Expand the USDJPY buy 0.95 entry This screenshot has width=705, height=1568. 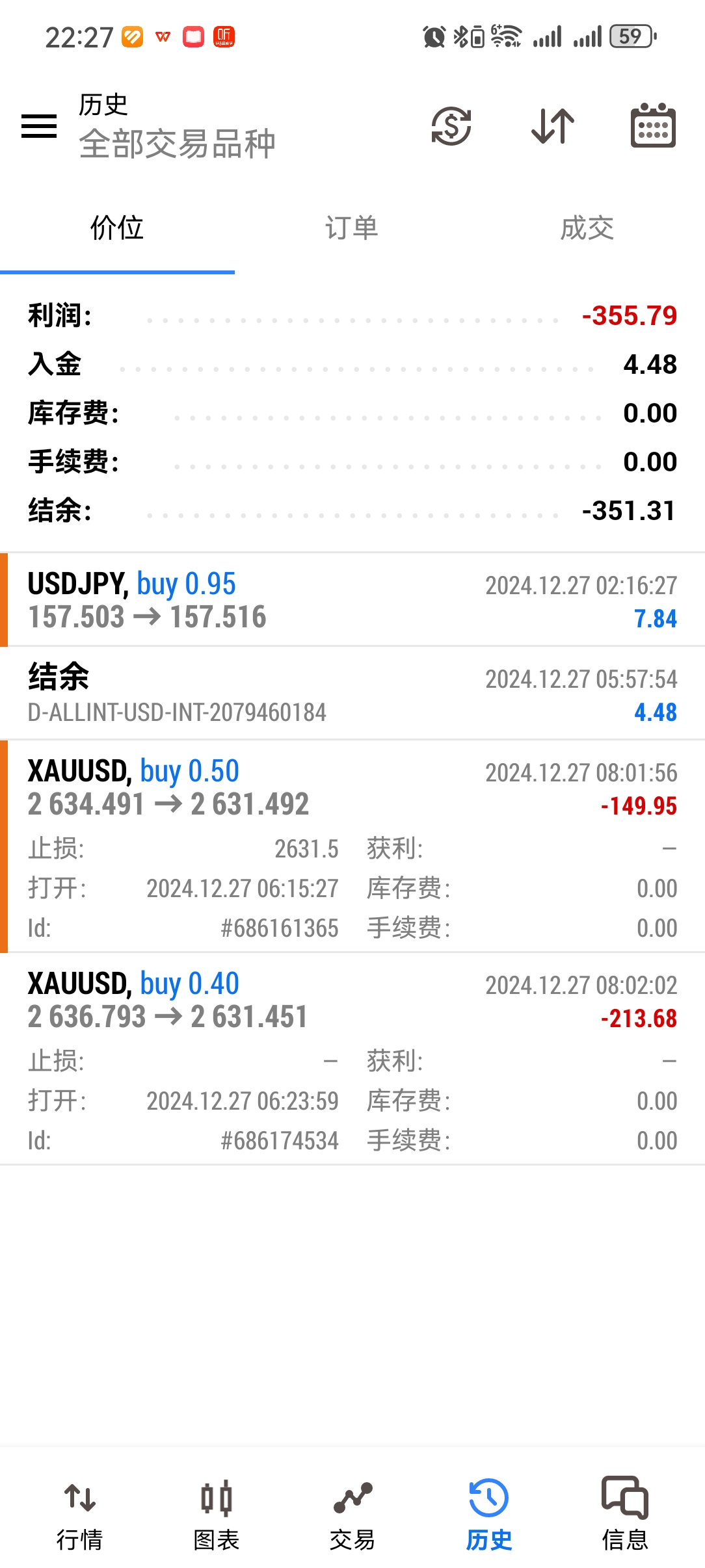pos(352,600)
